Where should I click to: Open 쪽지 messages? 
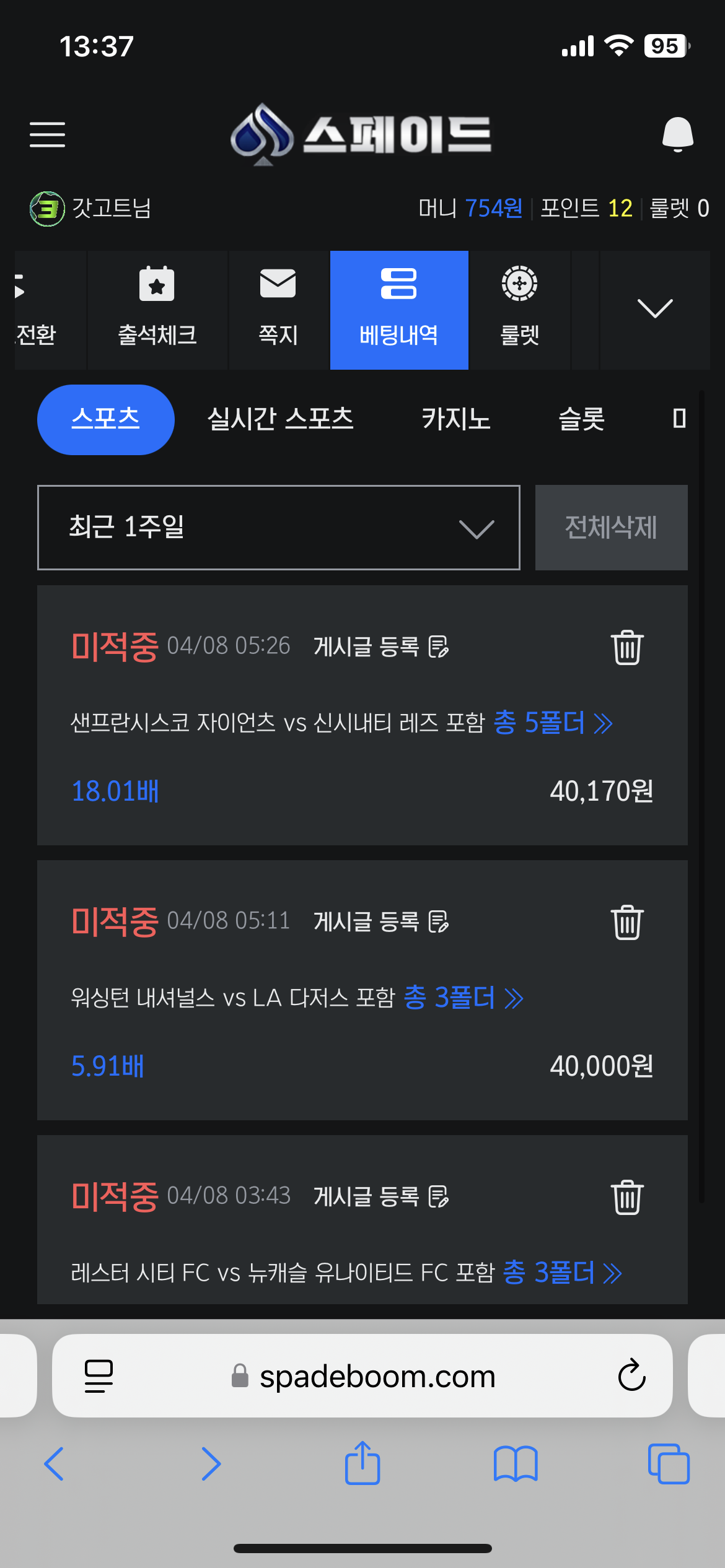click(x=278, y=310)
